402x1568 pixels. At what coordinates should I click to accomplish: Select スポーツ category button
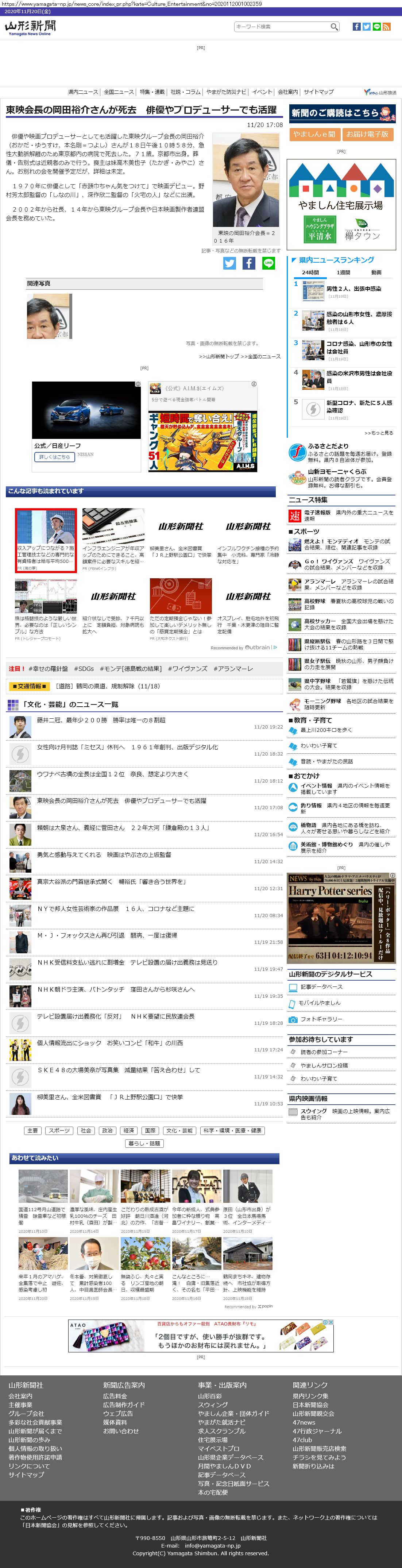click(58, 1130)
